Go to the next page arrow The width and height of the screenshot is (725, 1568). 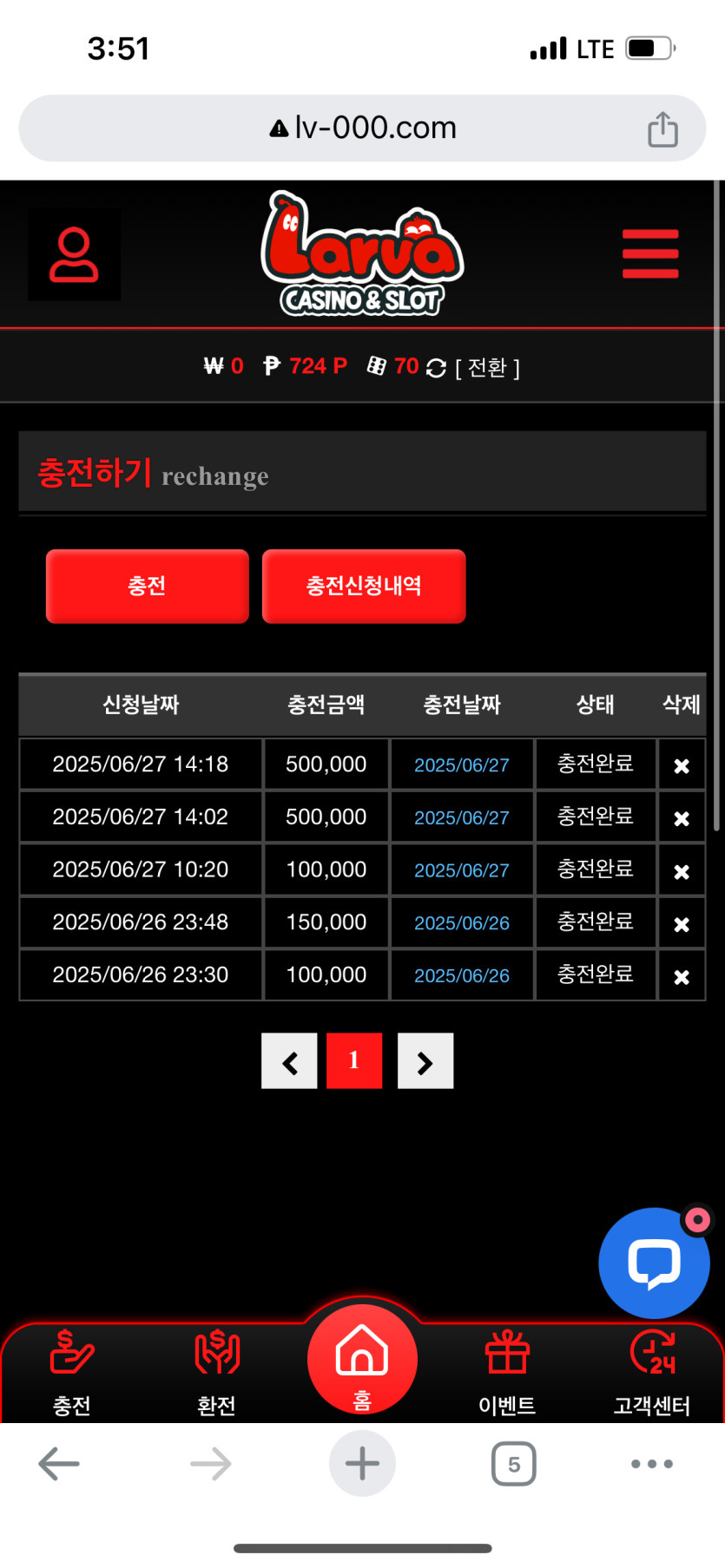coord(425,1060)
